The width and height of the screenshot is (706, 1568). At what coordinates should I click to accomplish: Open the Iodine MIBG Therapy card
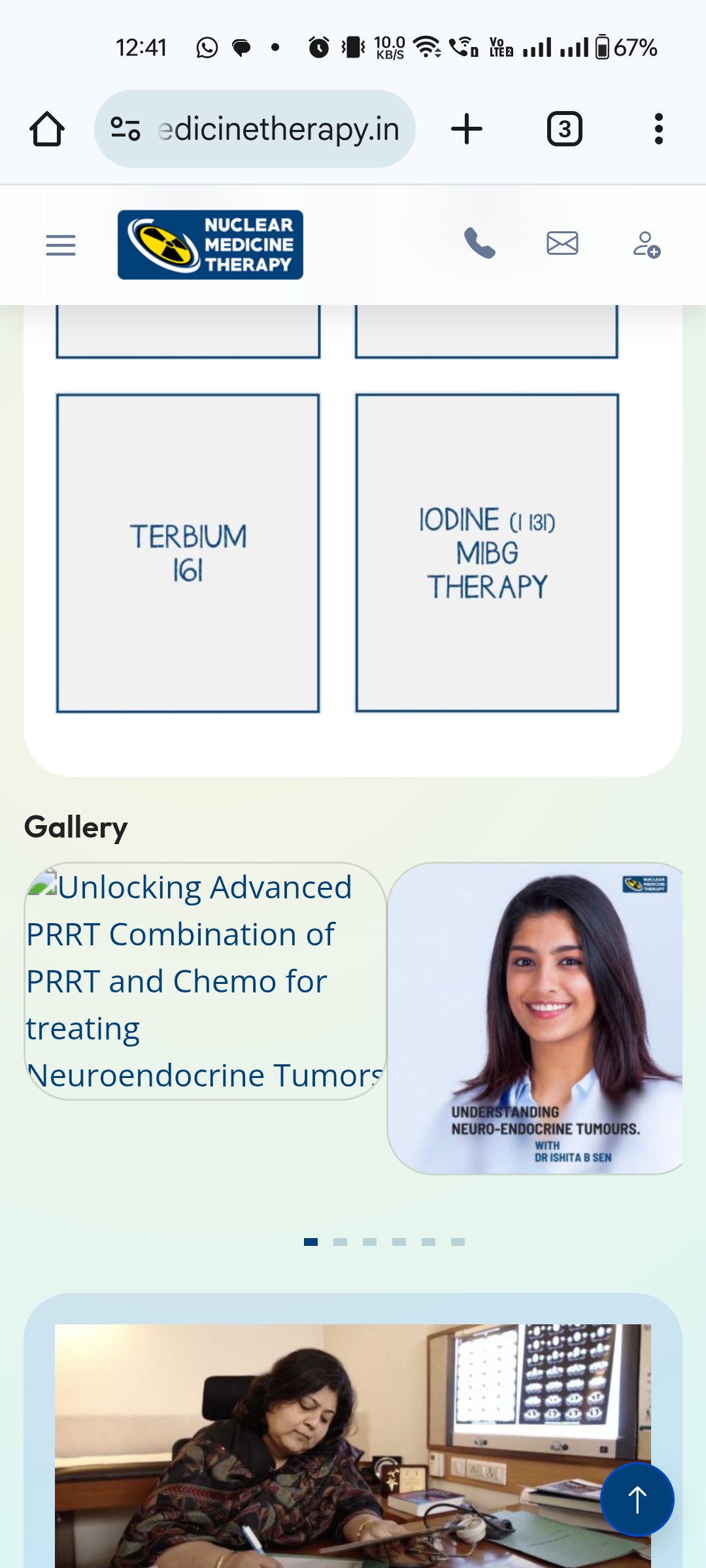[x=487, y=553]
